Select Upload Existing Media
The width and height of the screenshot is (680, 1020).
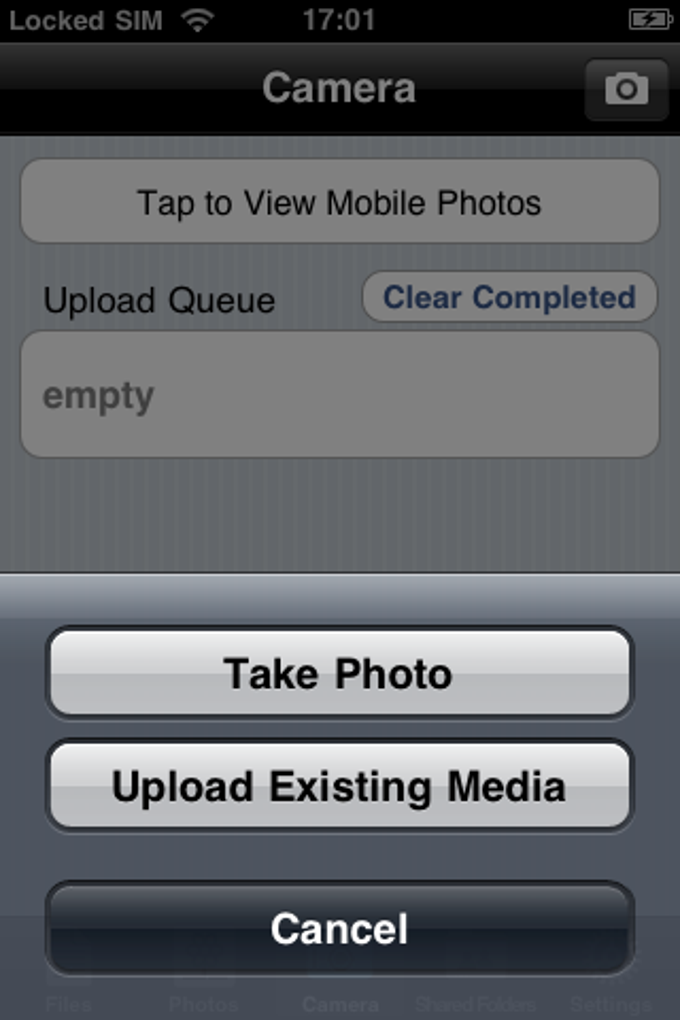click(x=339, y=786)
